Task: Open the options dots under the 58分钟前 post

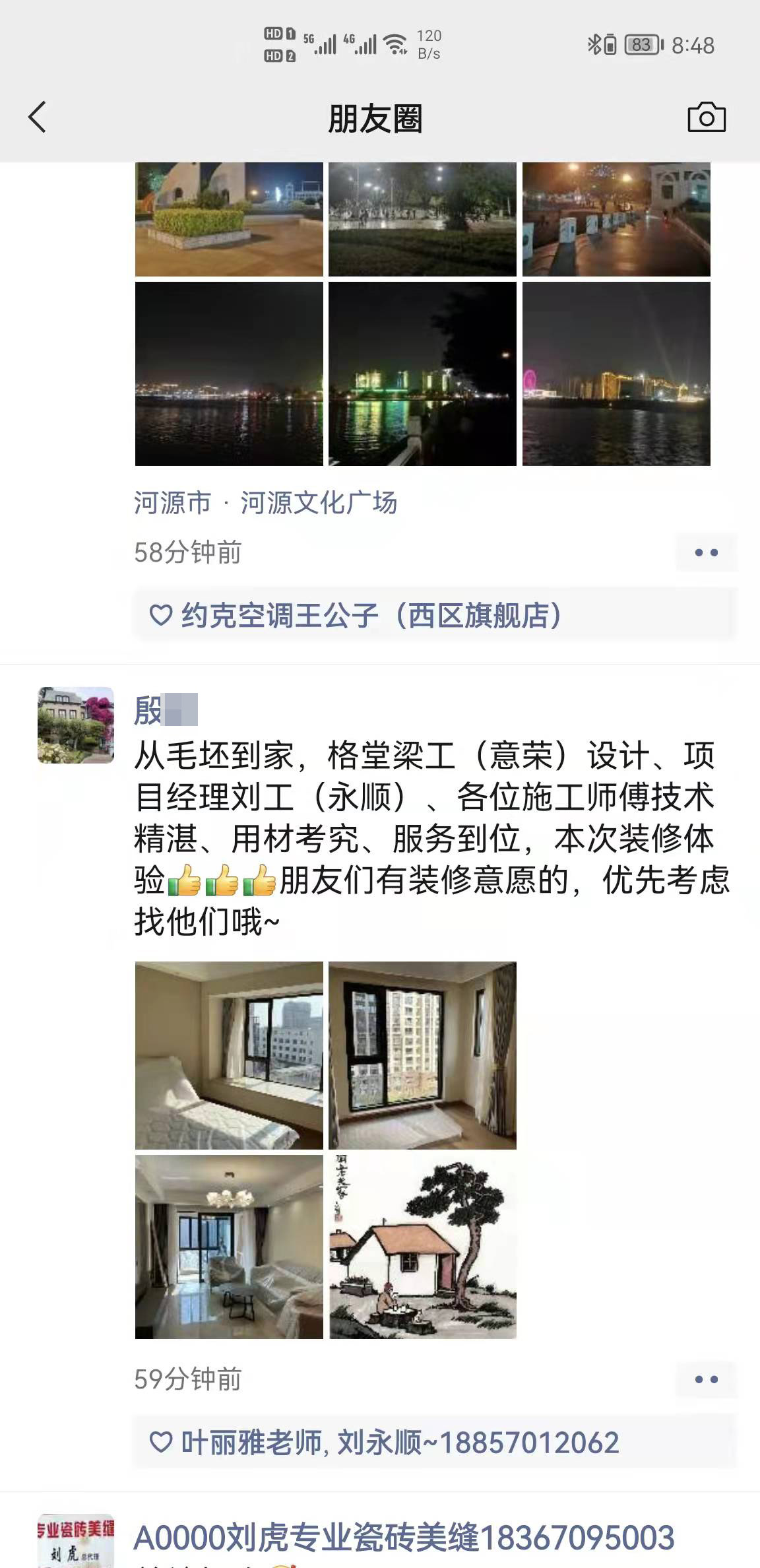Action: pos(706,552)
